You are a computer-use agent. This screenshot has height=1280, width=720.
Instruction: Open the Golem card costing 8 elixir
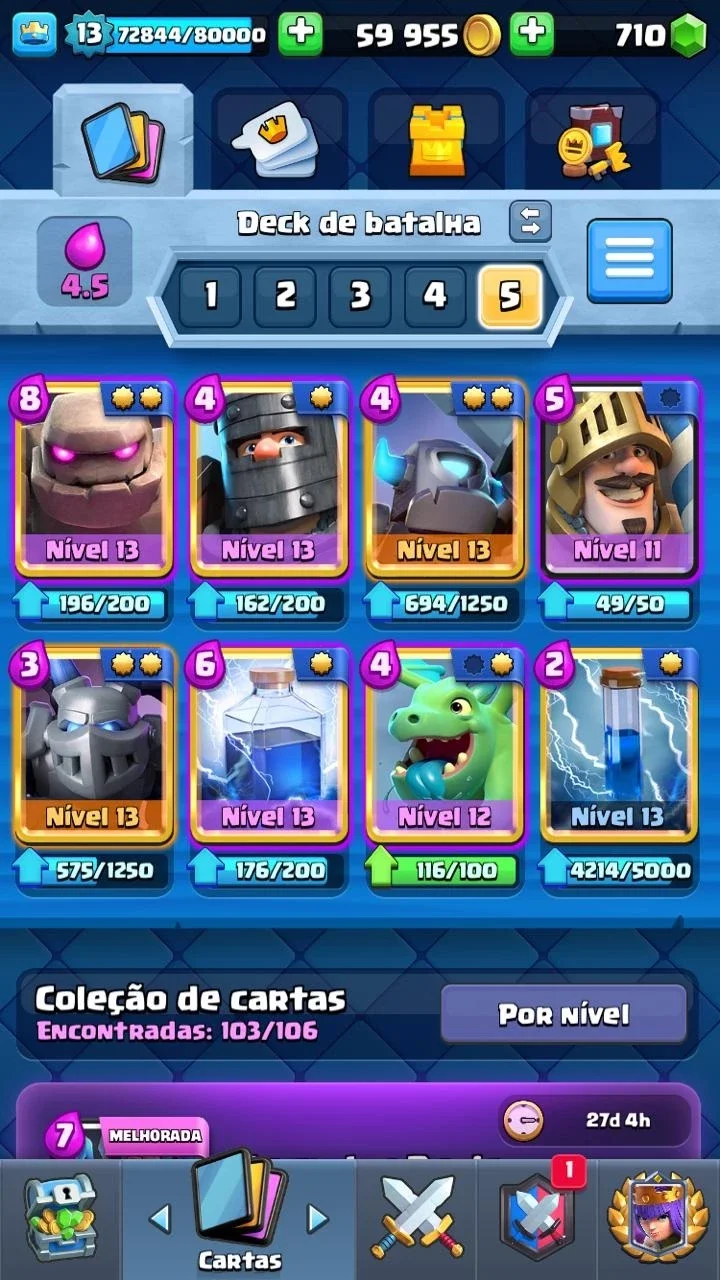[x=93, y=480]
